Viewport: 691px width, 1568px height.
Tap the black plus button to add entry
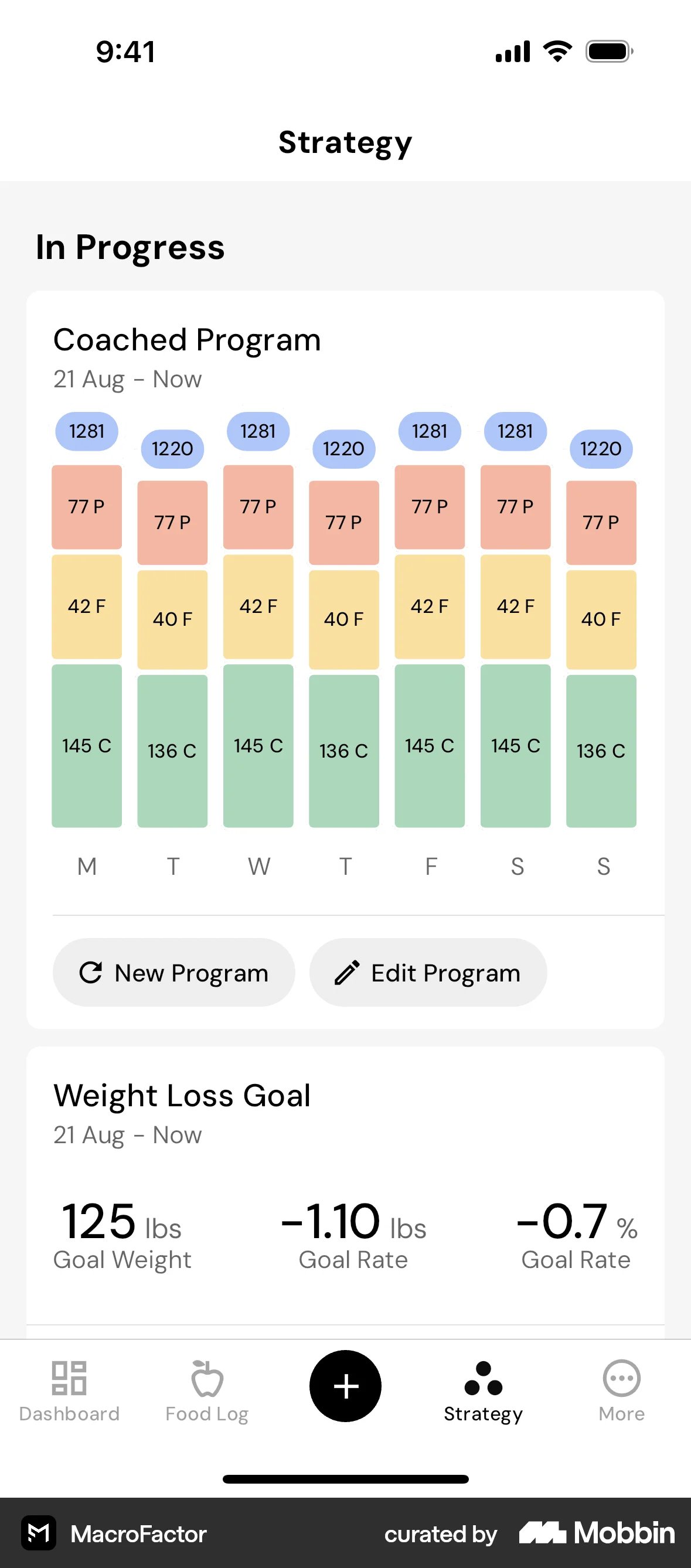[345, 1386]
